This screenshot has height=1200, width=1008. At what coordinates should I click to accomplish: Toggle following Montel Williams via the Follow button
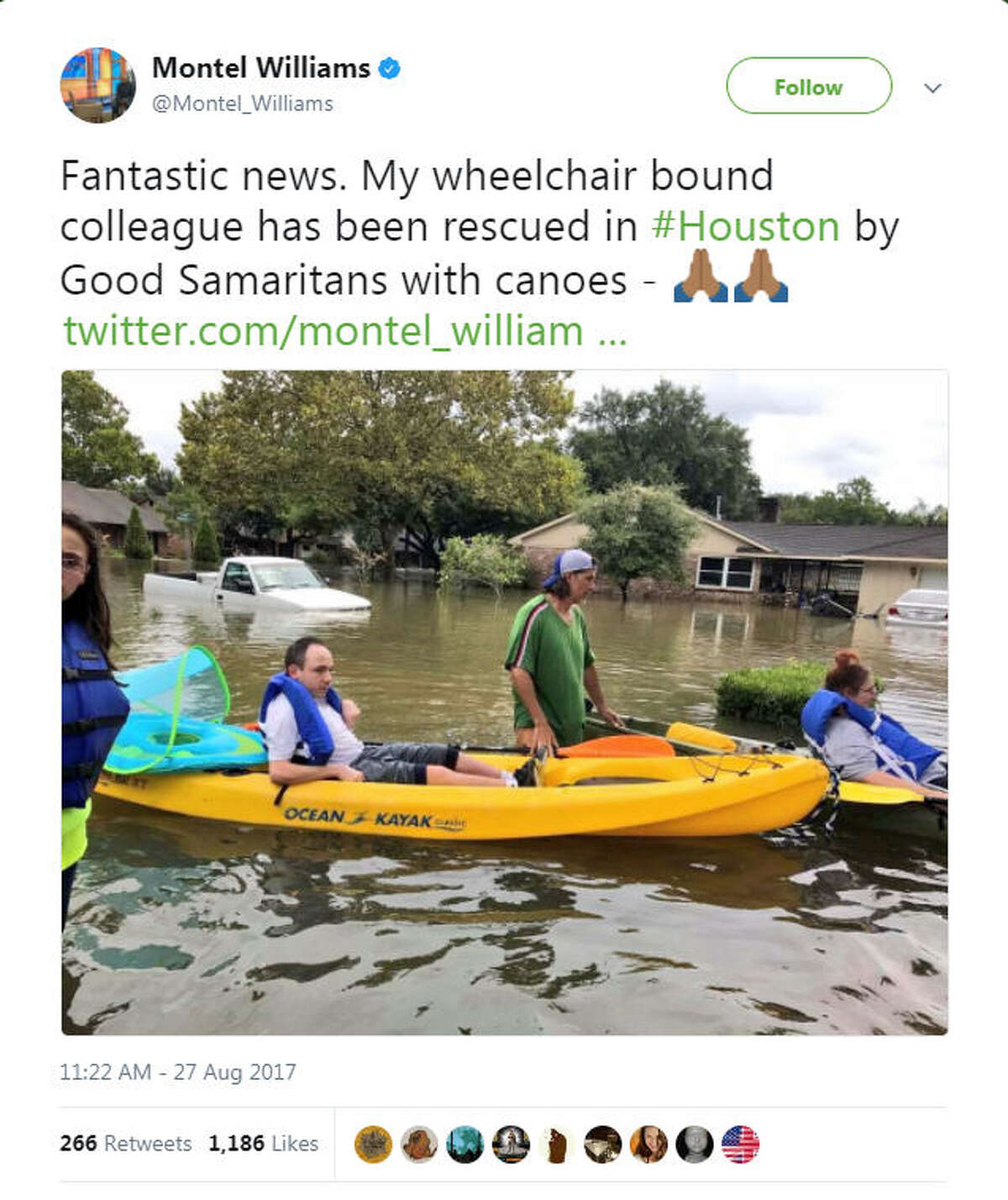coord(808,85)
